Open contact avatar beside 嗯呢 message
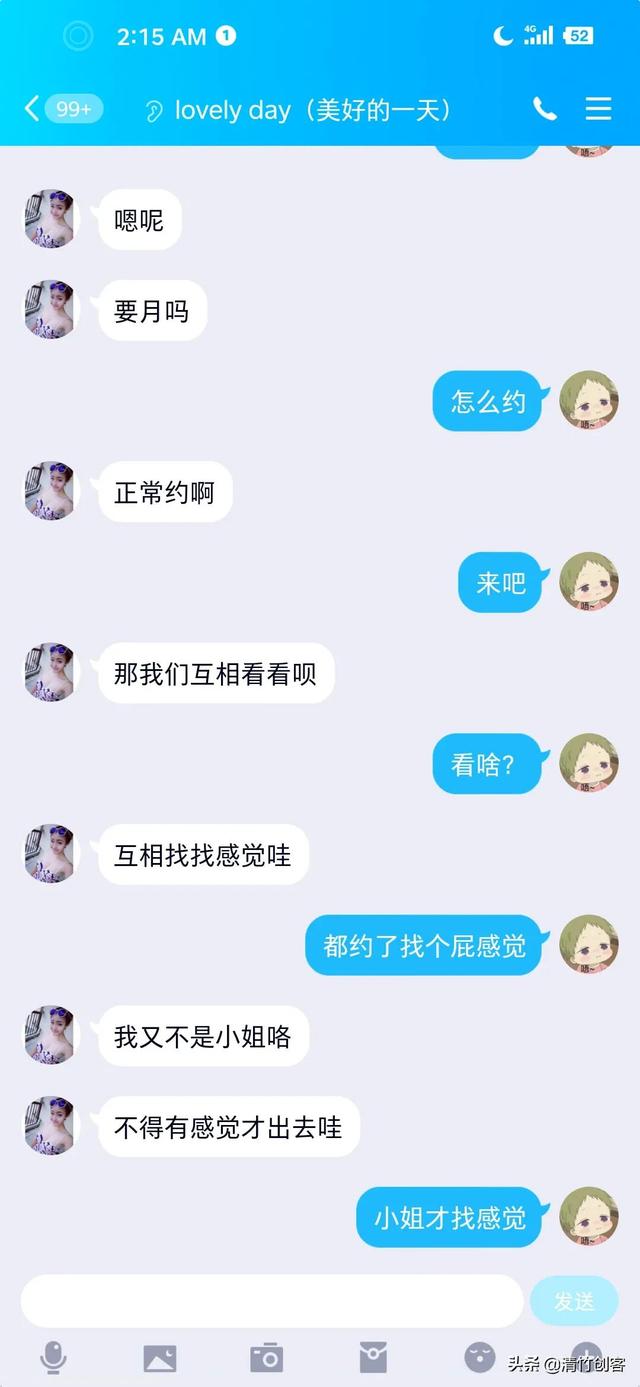The height and width of the screenshot is (1387, 640). tap(50, 218)
